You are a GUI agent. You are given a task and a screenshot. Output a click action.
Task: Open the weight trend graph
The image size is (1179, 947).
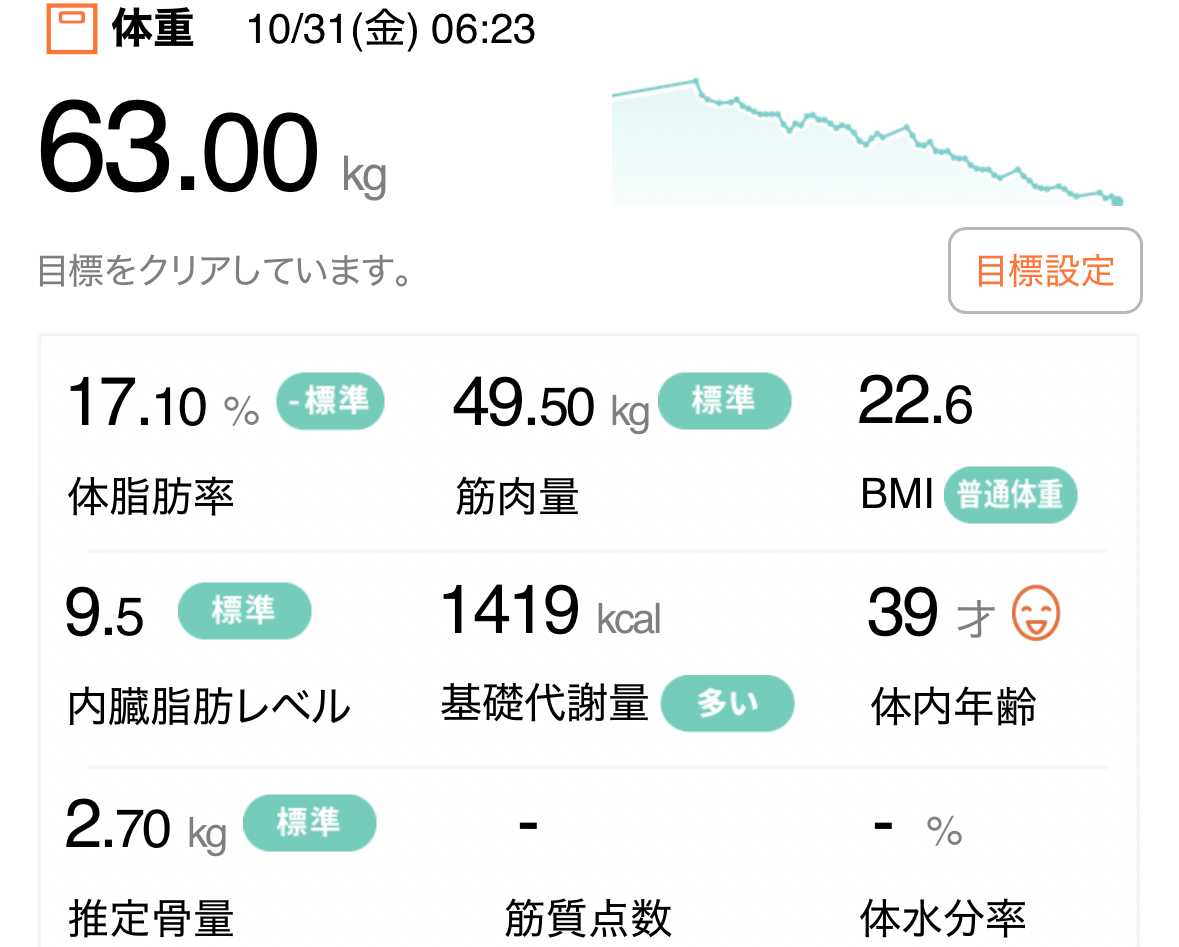(x=867, y=143)
